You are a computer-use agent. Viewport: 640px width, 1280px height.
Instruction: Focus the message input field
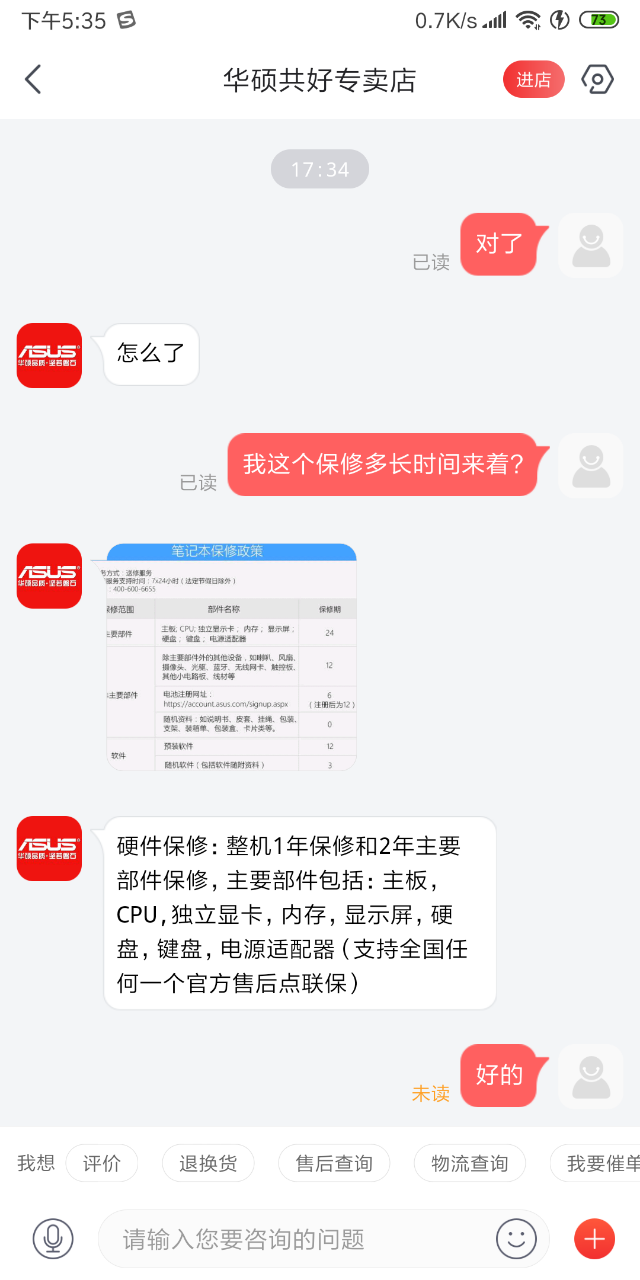tap(300, 1240)
